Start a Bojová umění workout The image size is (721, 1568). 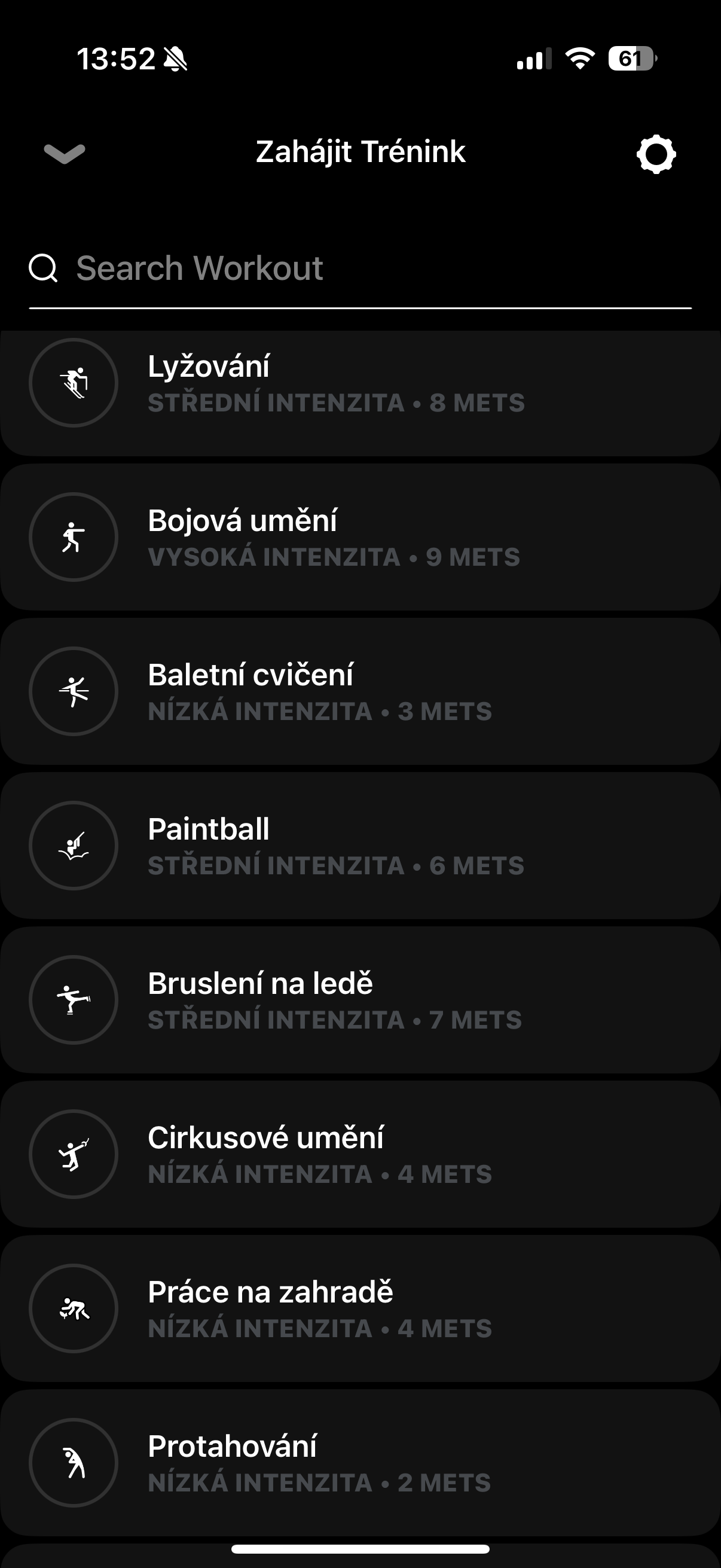[x=360, y=538]
